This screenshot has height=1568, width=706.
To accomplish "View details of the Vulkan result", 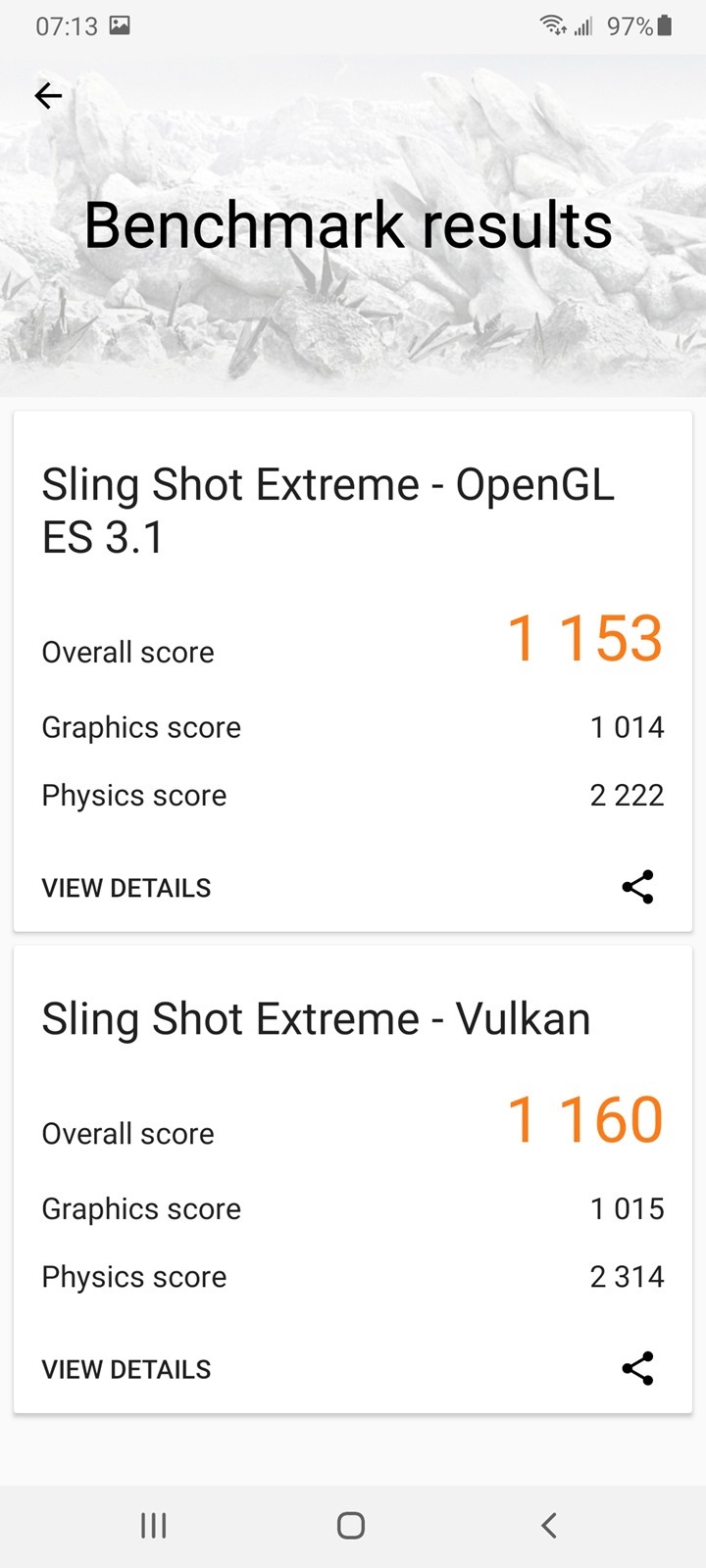I will [126, 1369].
